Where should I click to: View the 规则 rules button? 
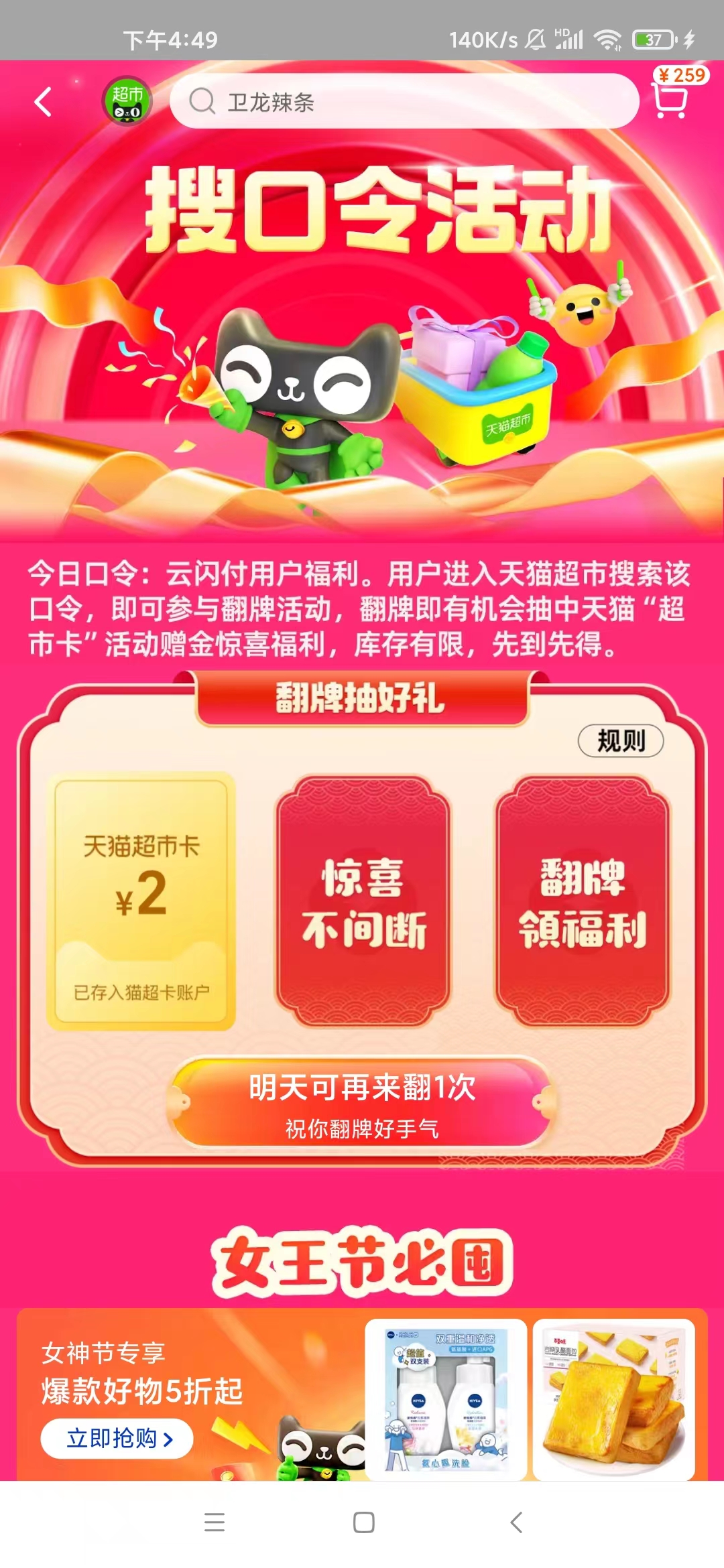coord(621,741)
